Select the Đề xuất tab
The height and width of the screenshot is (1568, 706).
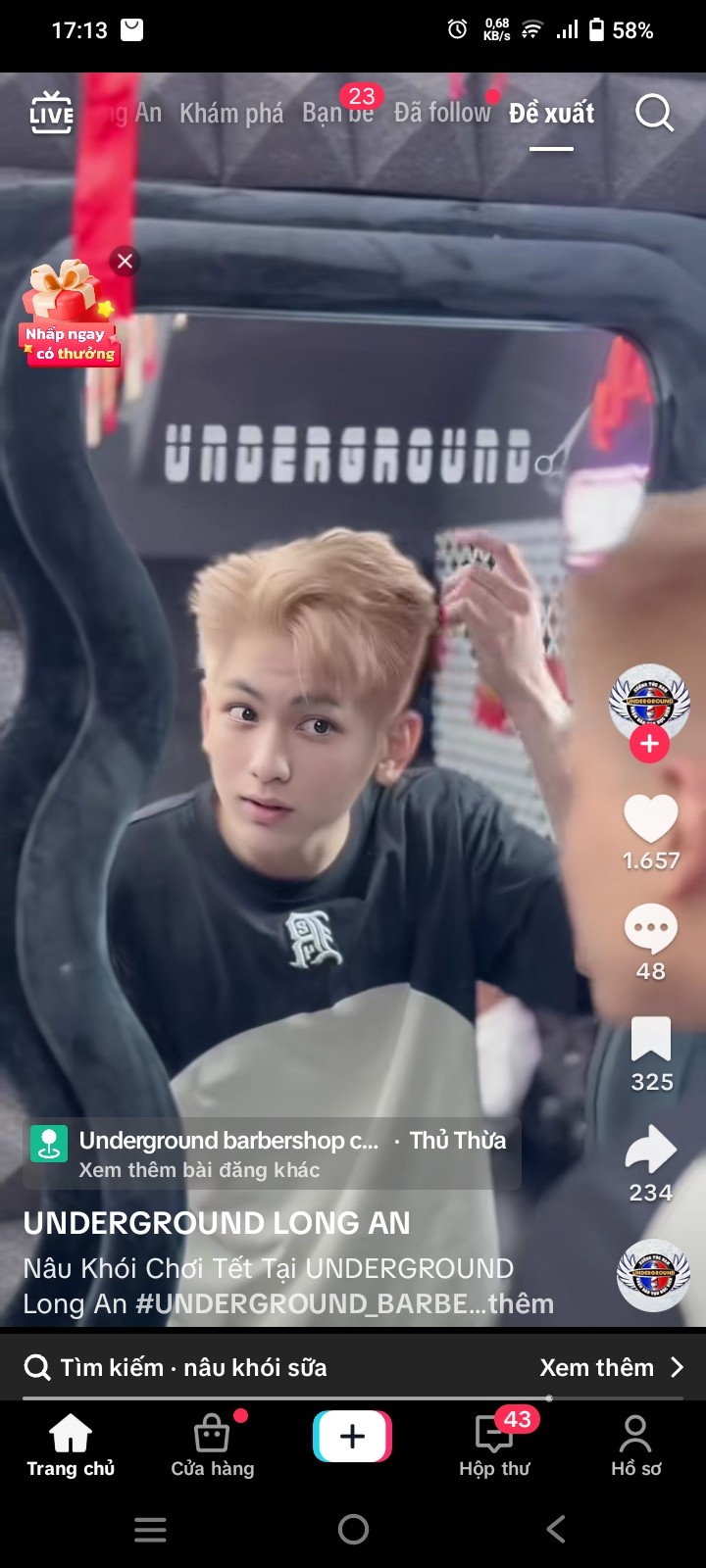[551, 114]
